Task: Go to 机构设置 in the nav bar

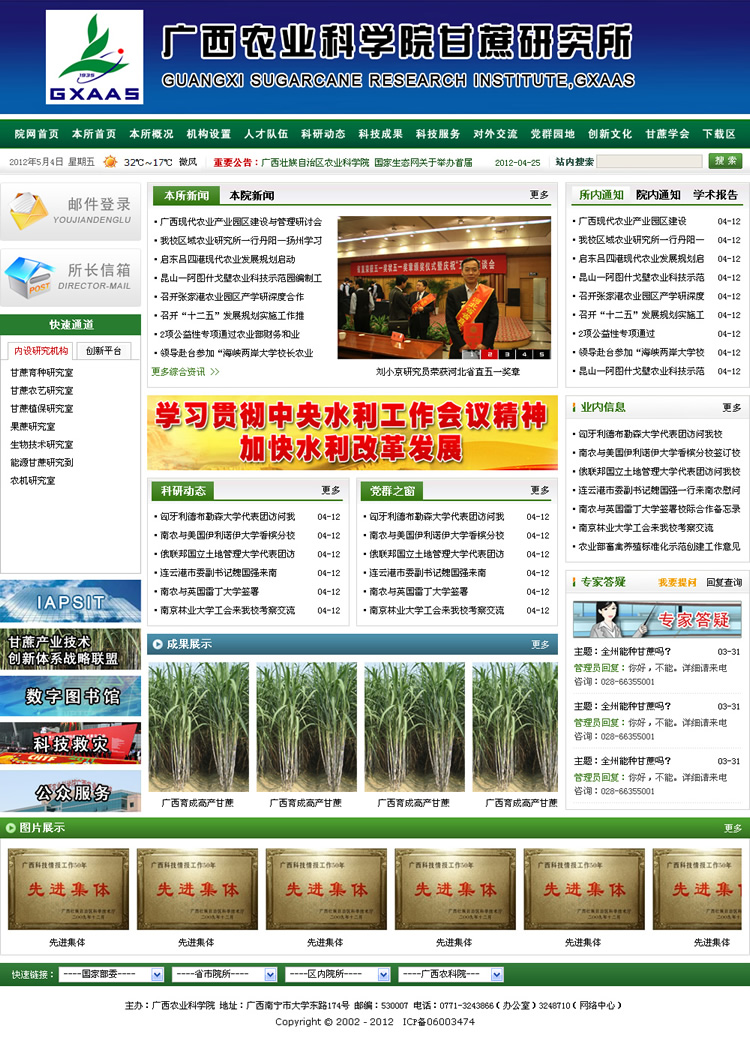Action: coord(208,134)
